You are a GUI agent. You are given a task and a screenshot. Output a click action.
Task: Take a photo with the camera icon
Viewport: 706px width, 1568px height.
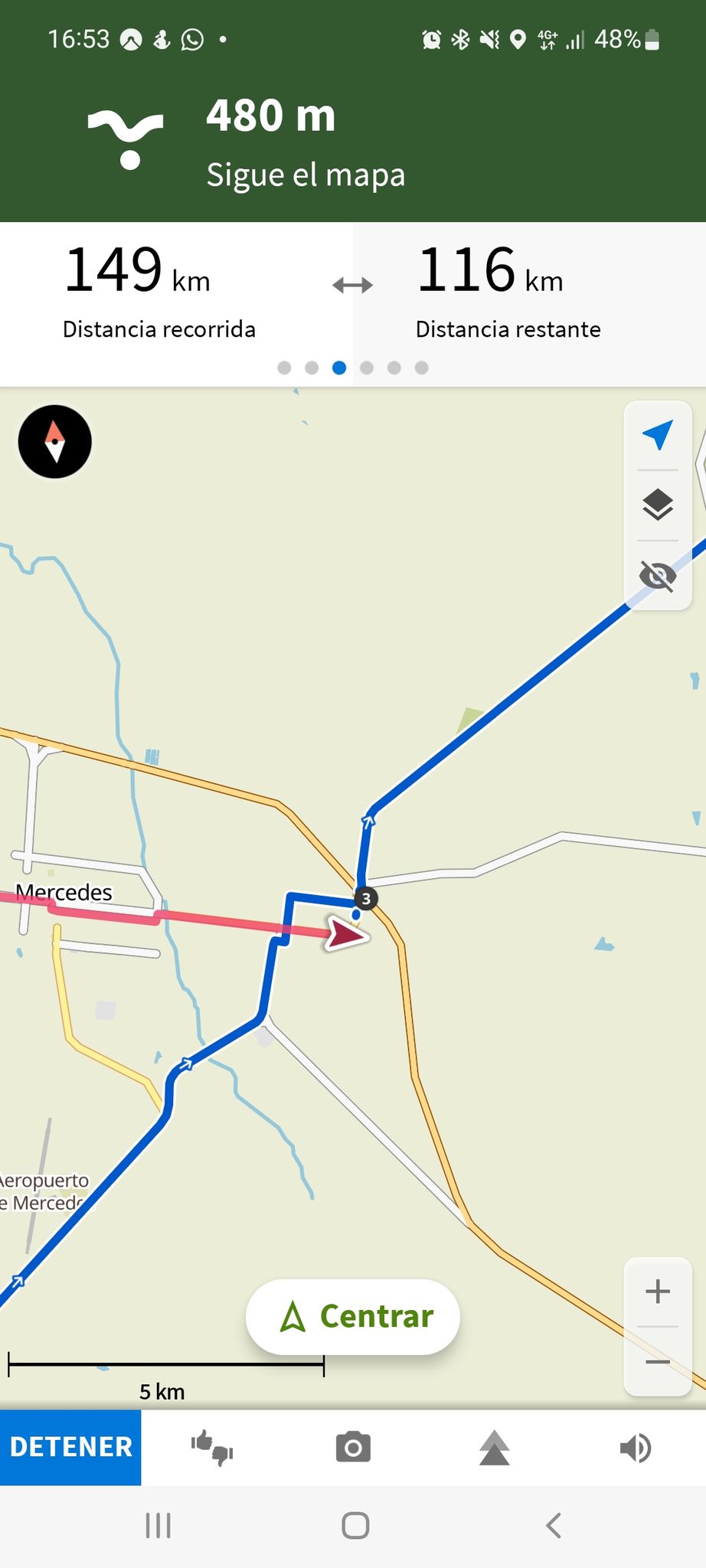coord(353,1448)
